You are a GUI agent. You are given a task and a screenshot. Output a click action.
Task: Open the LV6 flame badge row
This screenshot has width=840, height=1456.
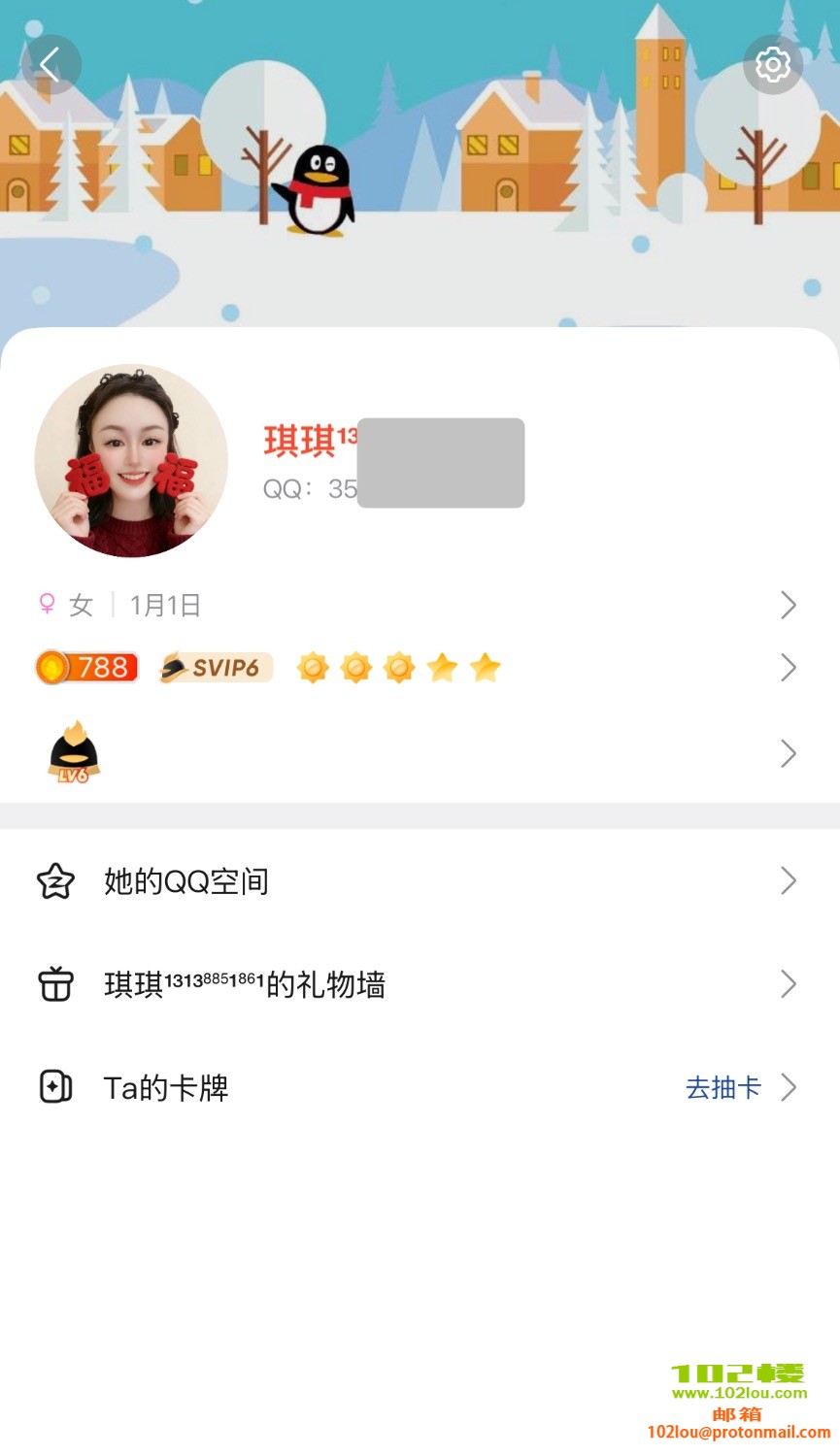point(418,753)
